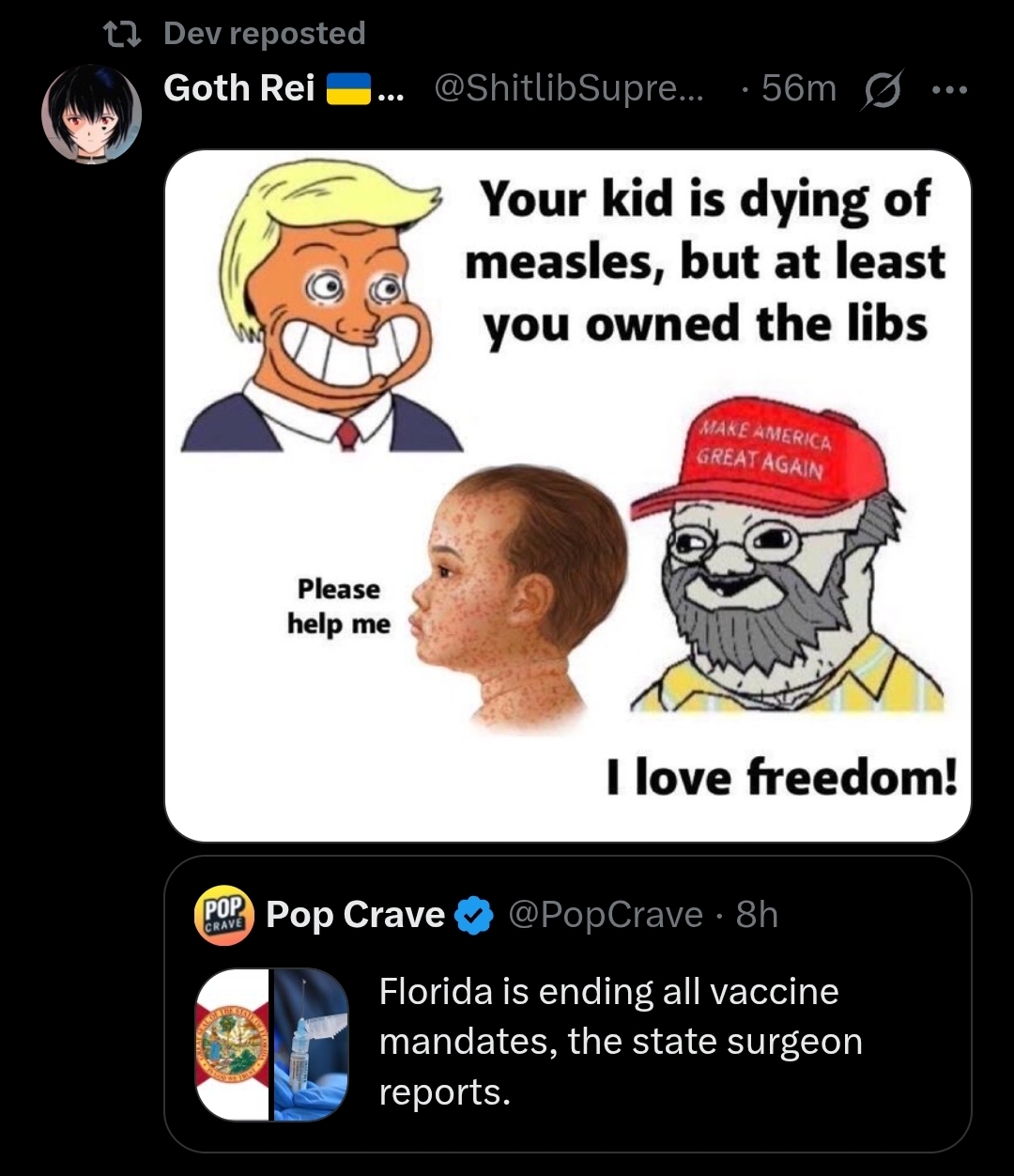
Task: Open the "Dev reposted" label
Action: (x=264, y=34)
